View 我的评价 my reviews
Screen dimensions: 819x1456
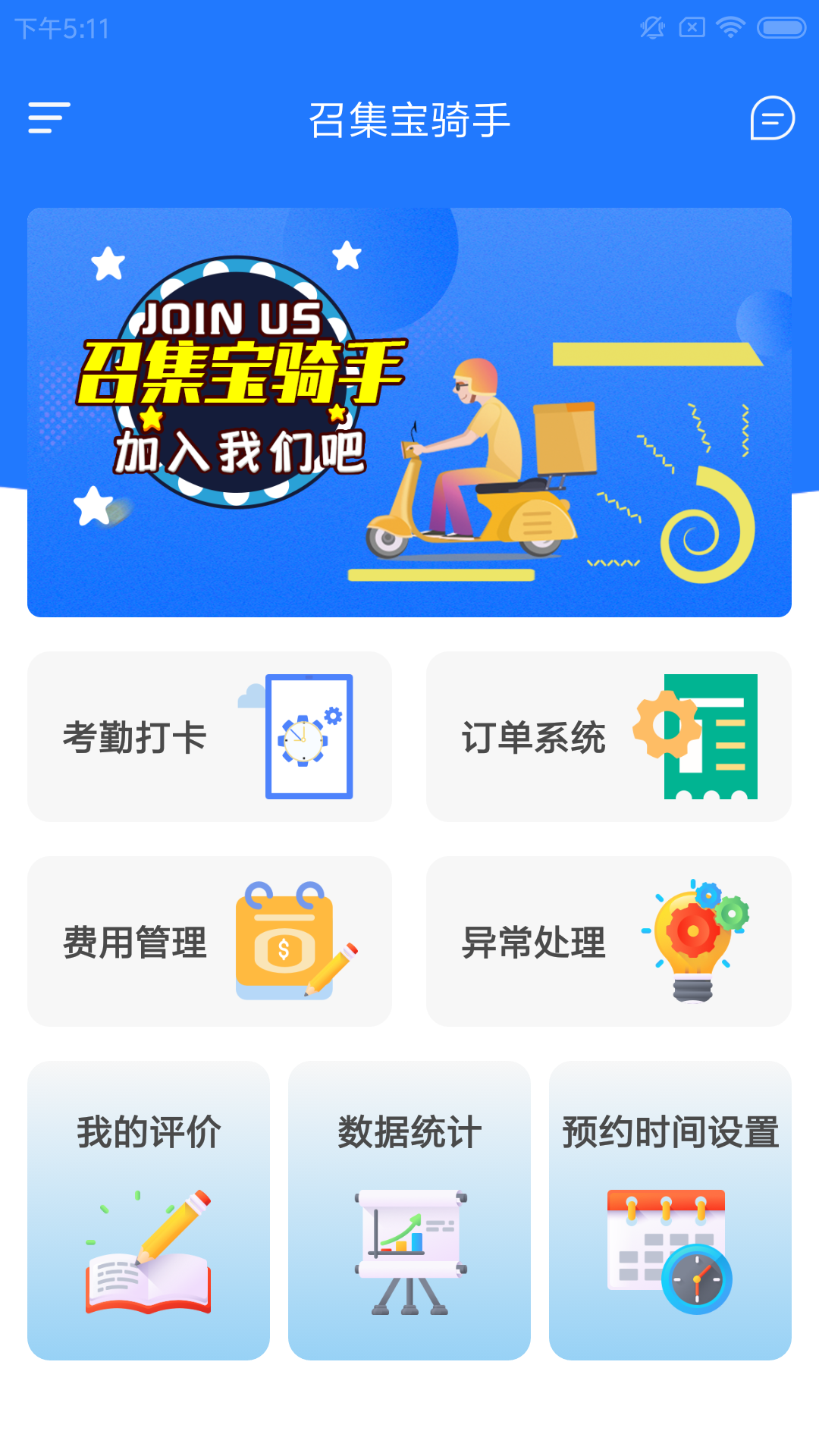149,1210
